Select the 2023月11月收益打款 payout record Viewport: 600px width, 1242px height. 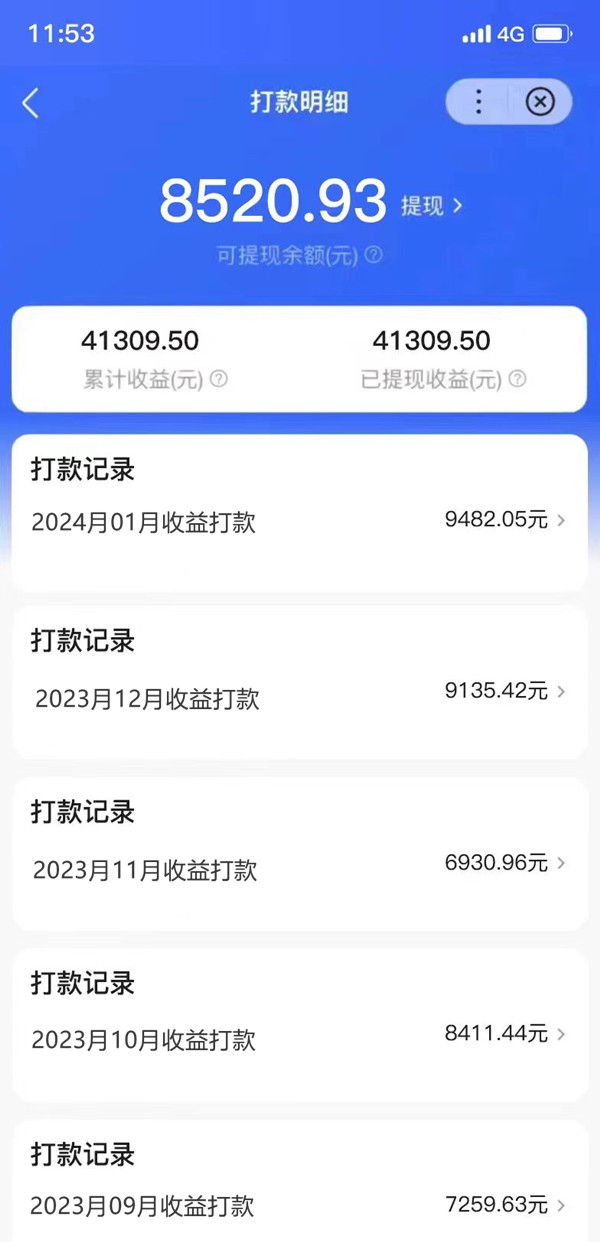(x=299, y=864)
